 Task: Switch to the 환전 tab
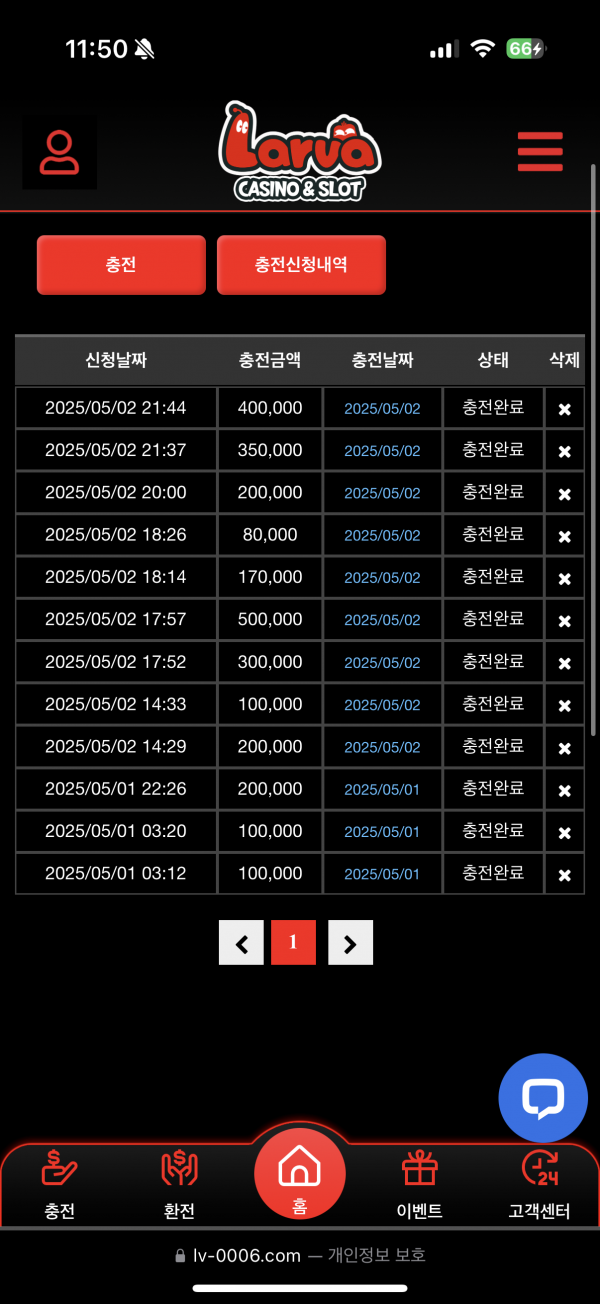pyautogui.click(x=179, y=1184)
